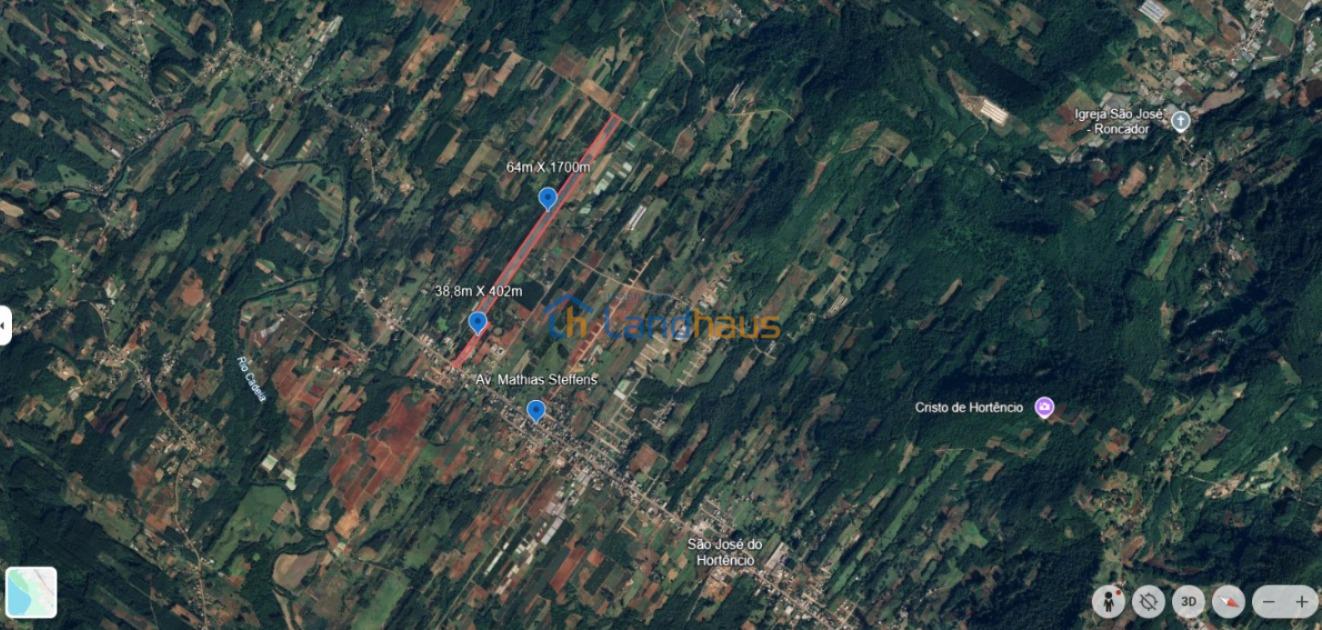Tap the compass to reset north
Viewport: 1322px width, 630px height.
pos(1228,601)
